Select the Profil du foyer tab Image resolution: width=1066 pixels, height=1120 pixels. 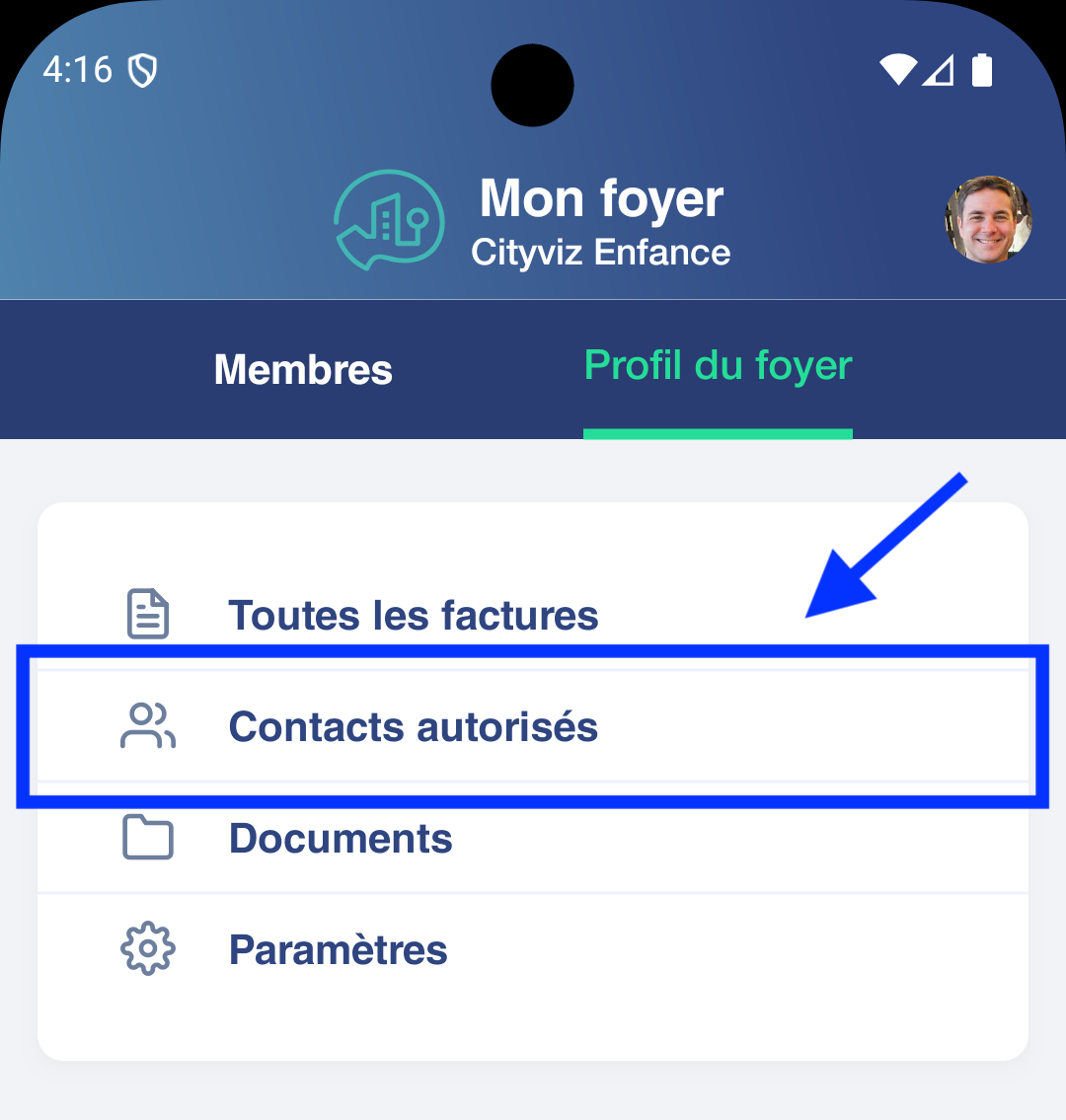click(718, 367)
